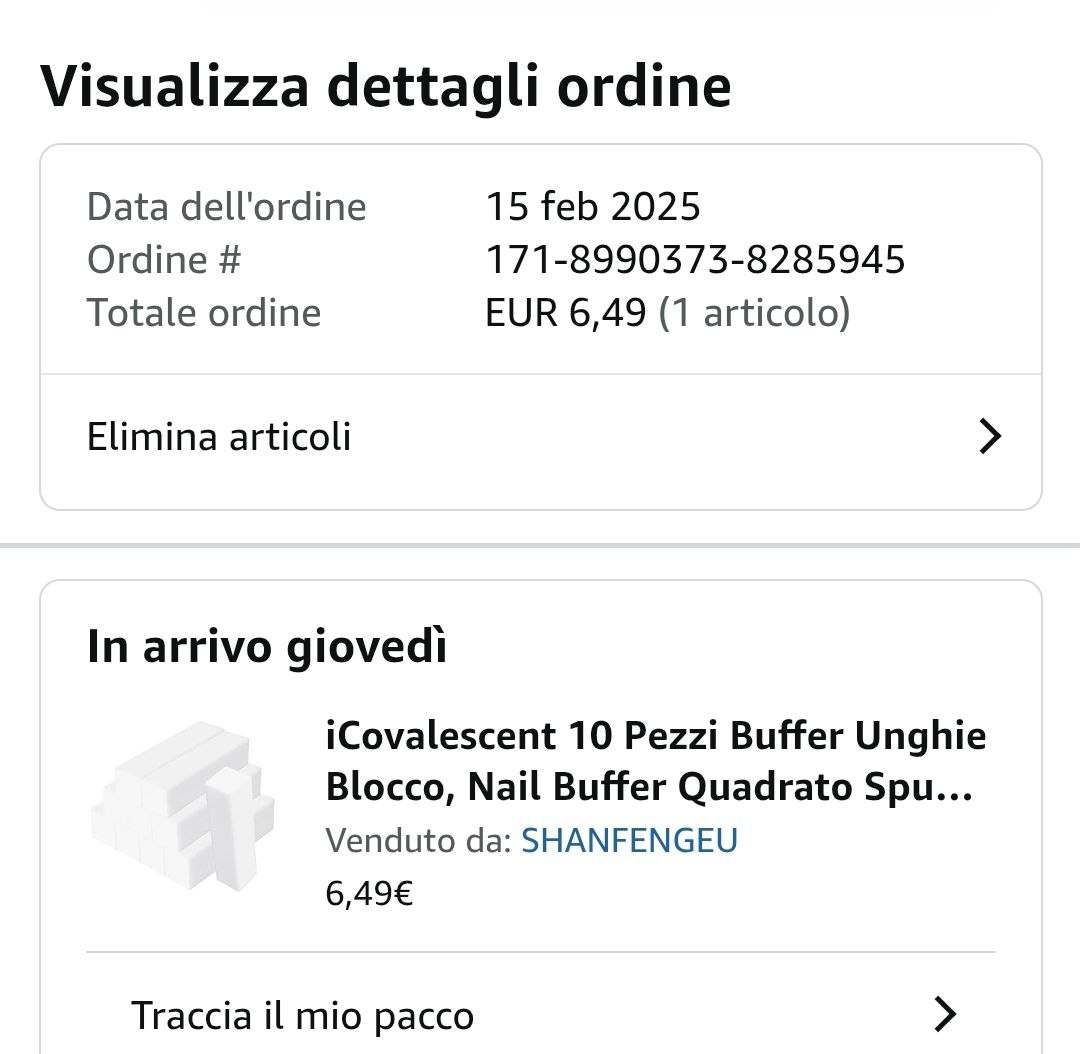Open the Elimina articoli row

coord(540,437)
